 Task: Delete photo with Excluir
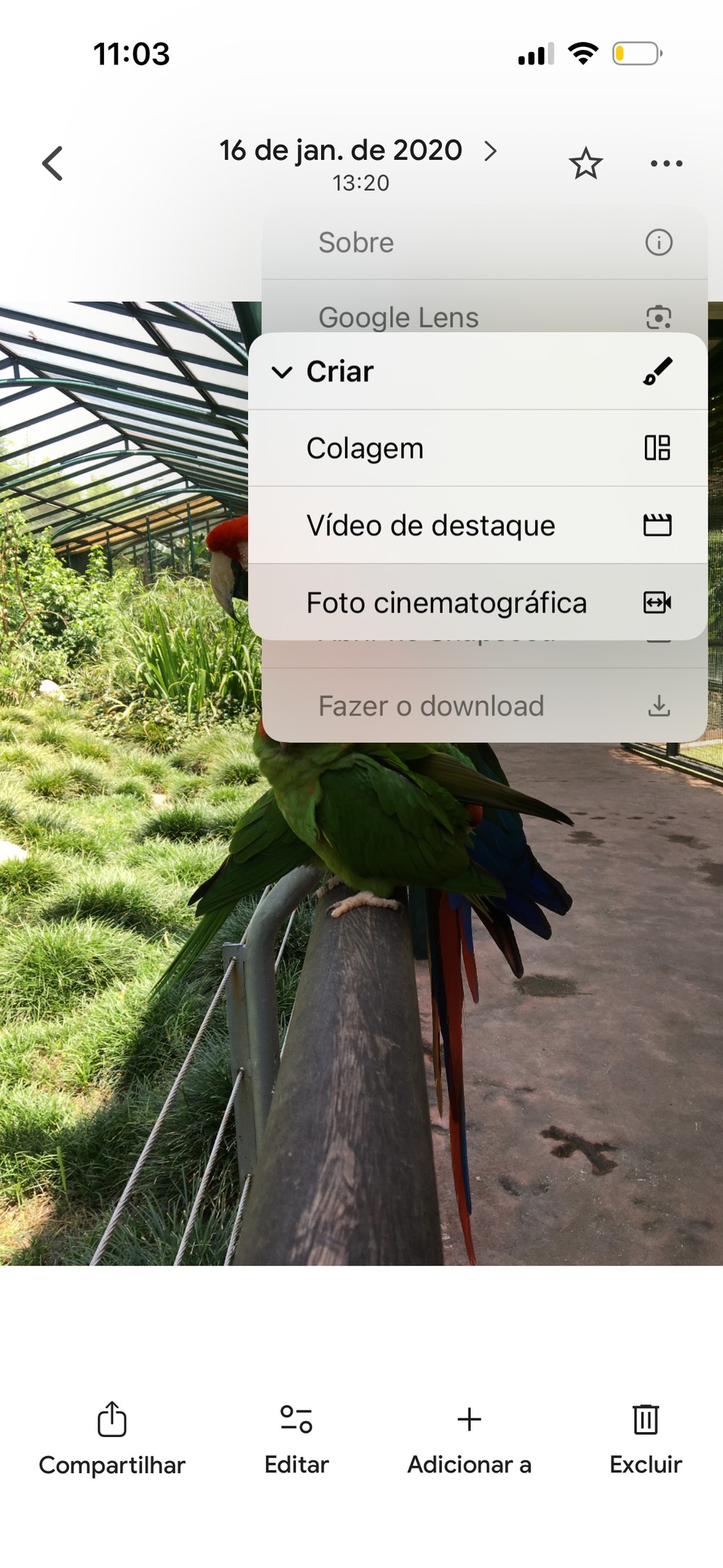(x=645, y=1438)
